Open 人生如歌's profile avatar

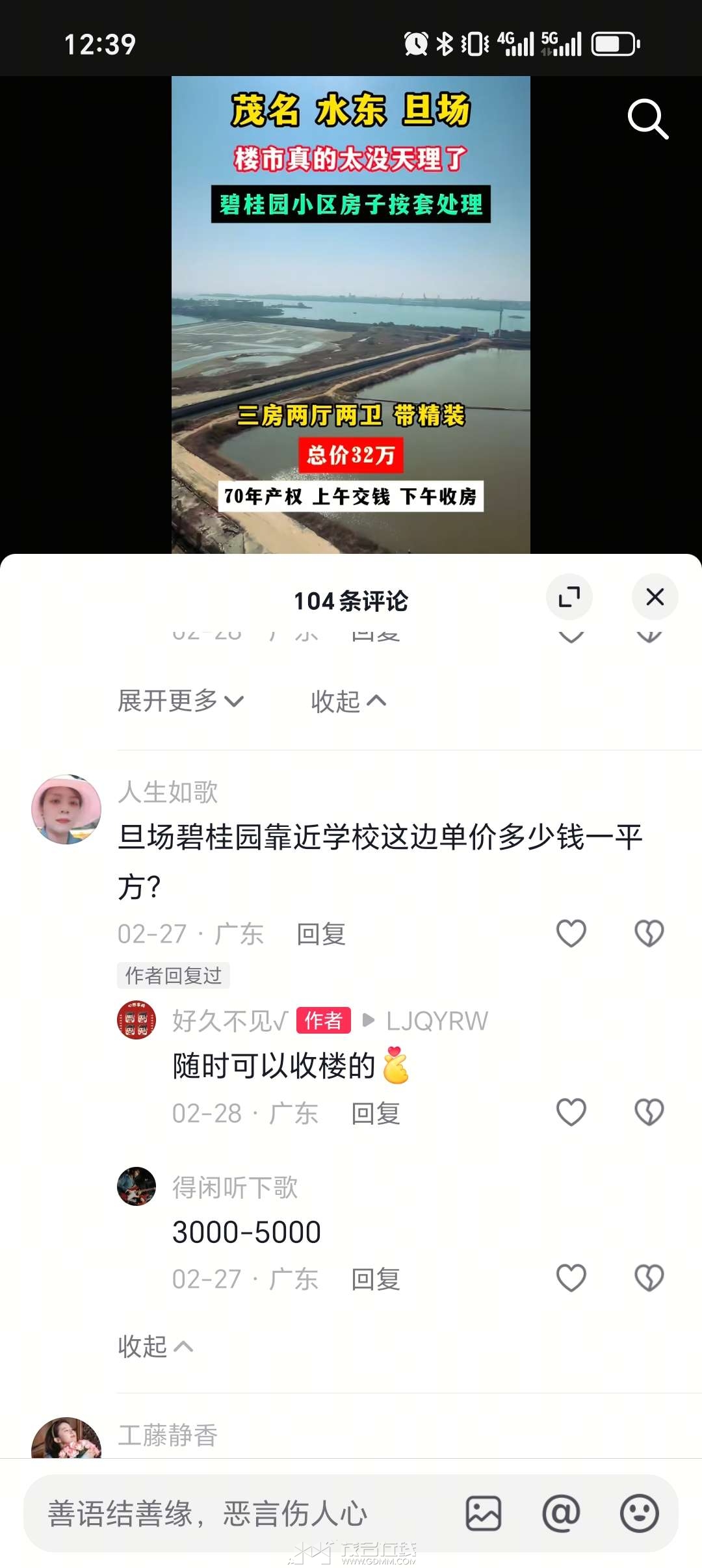click(x=66, y=809)
